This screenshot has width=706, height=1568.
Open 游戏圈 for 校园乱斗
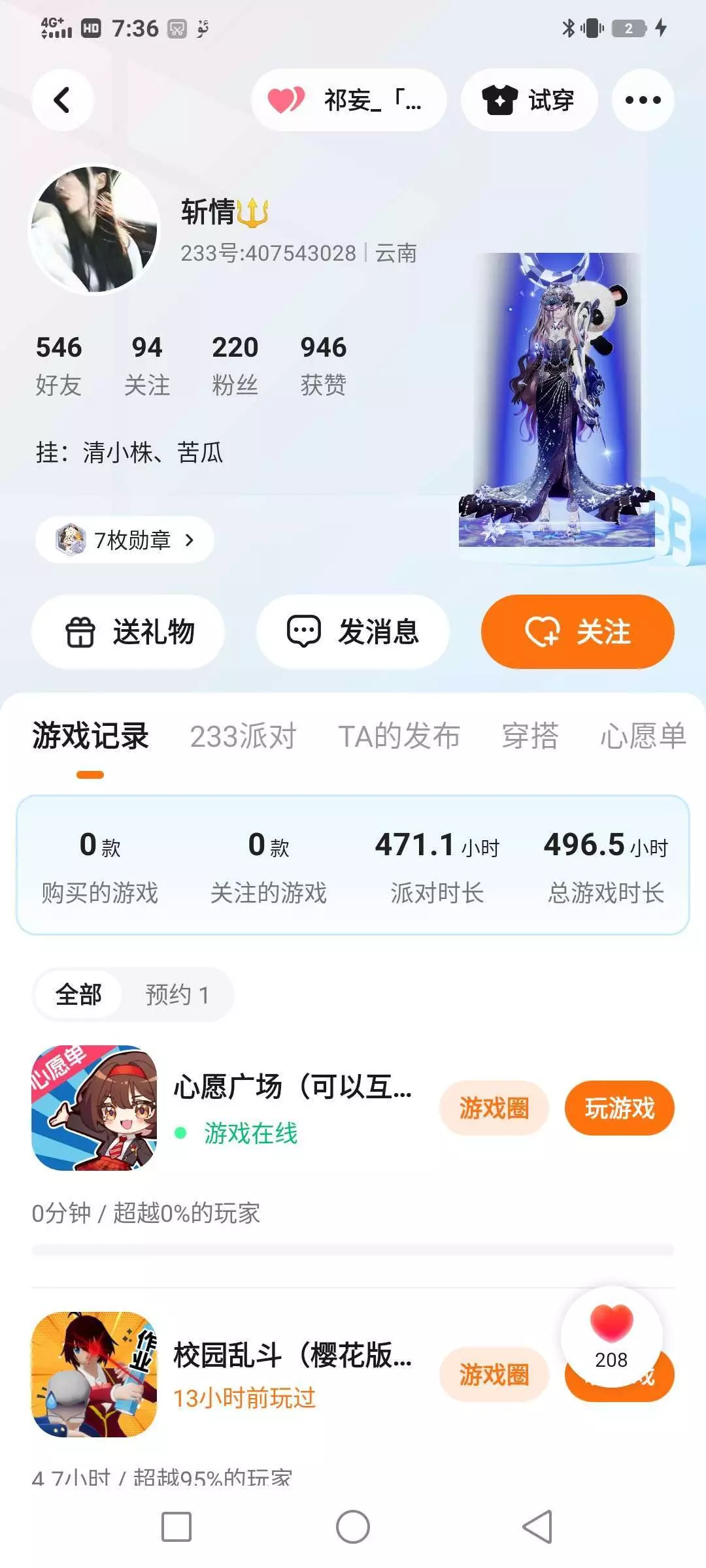494,1375
